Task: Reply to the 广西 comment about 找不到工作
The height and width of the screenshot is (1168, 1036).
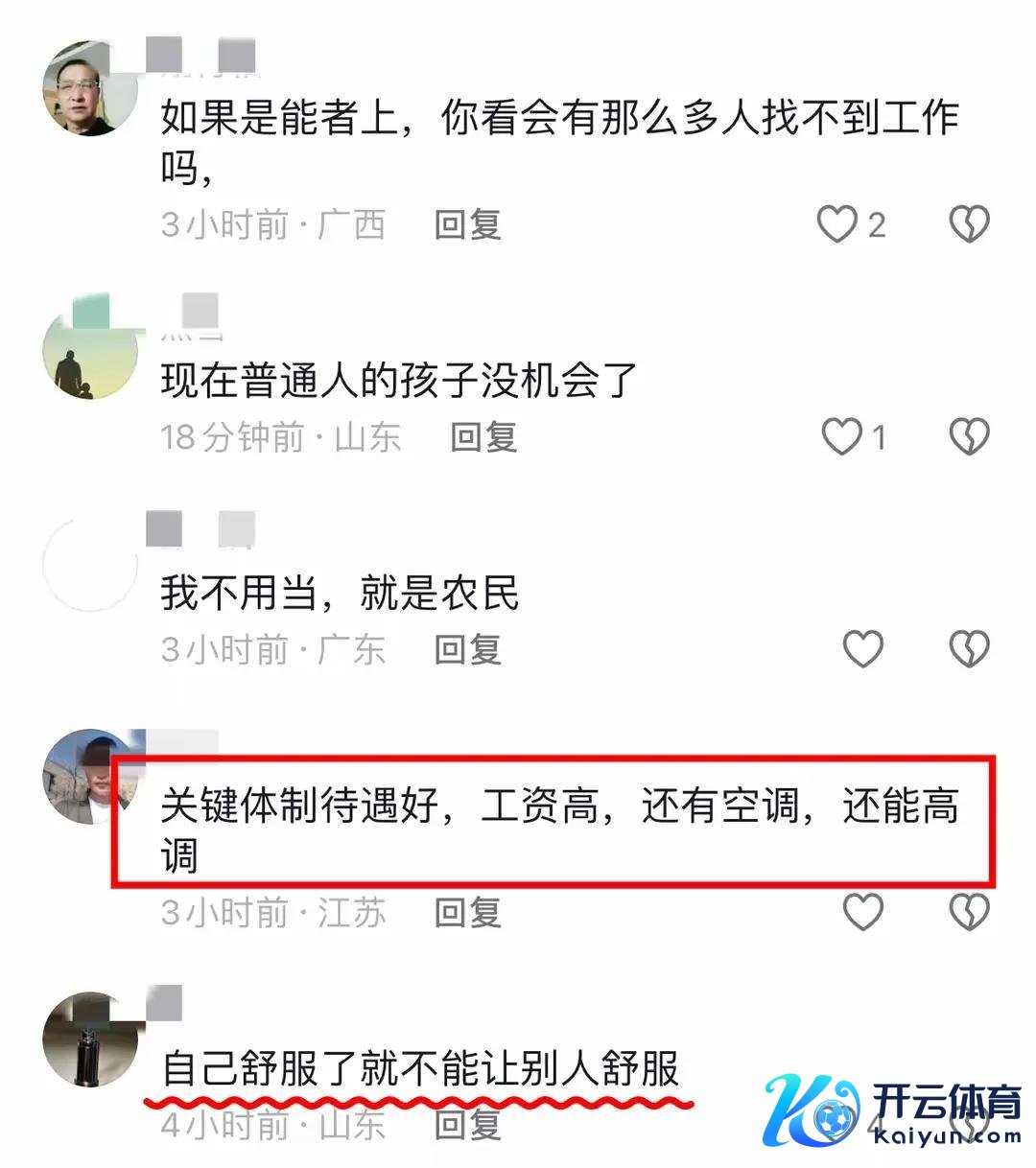Action: (x=467, y=225)
